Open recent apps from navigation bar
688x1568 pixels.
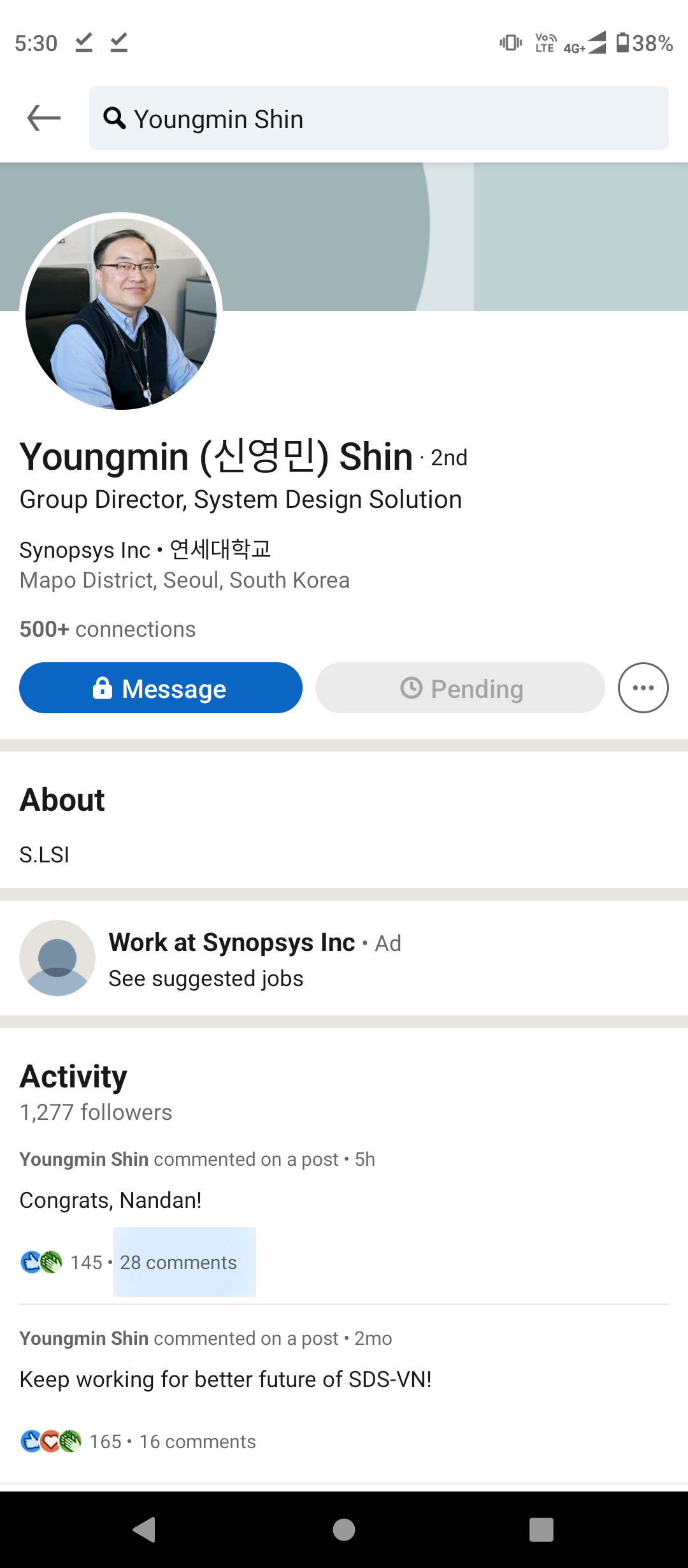tap(541, 1529)
